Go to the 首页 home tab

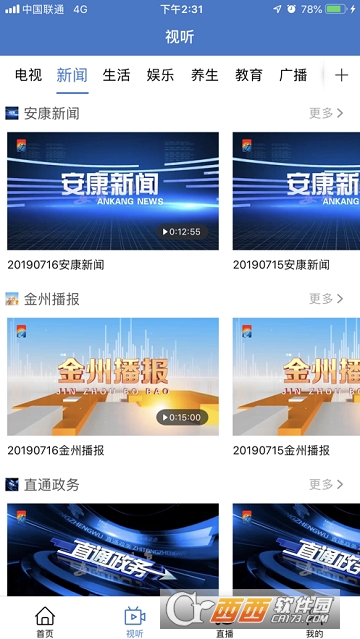(x=45, y=621)
